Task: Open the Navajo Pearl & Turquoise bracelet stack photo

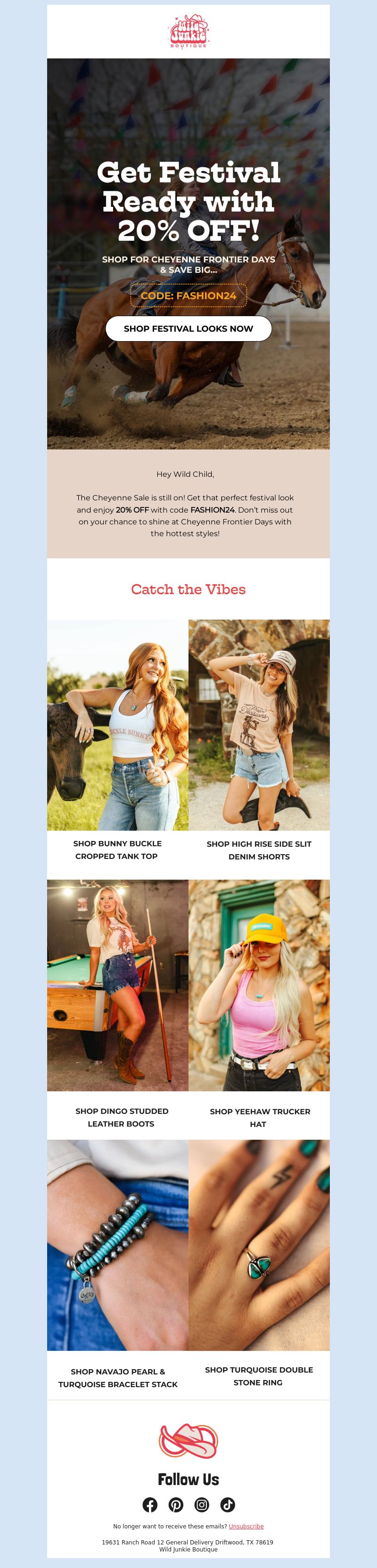Action: pos(117,1244)
